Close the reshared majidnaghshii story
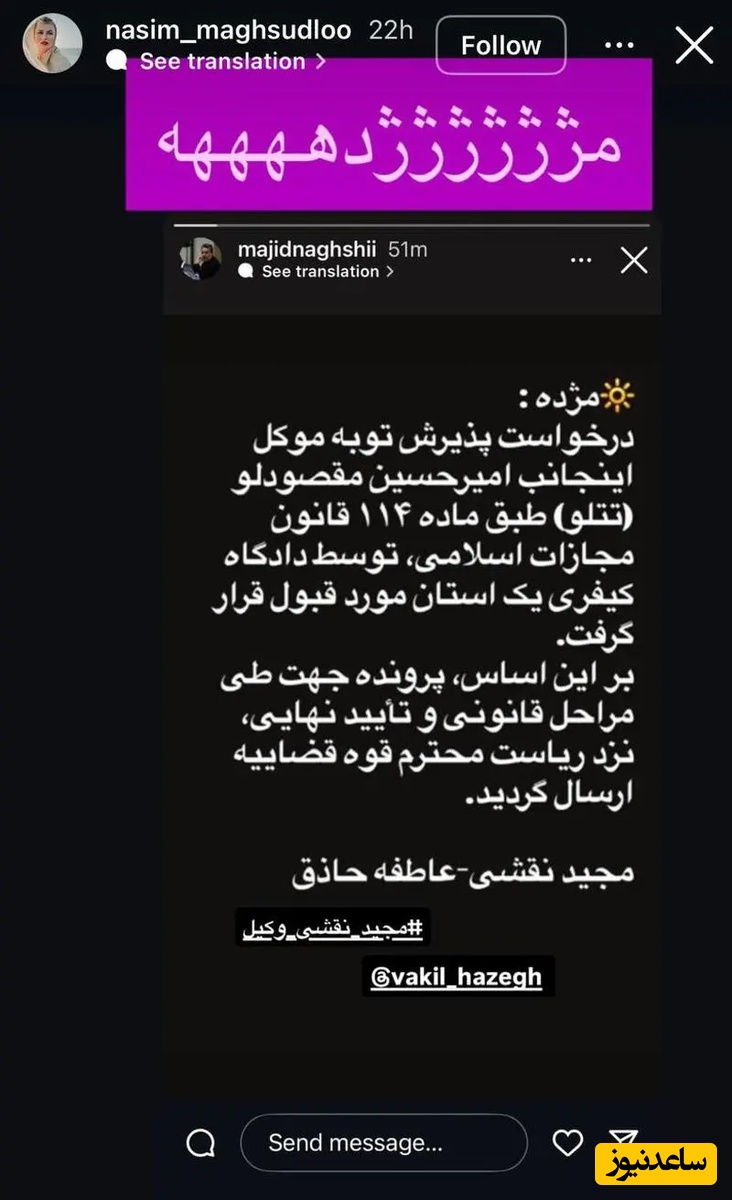This screenshot has width=732, height=1200. pos(634,260)
